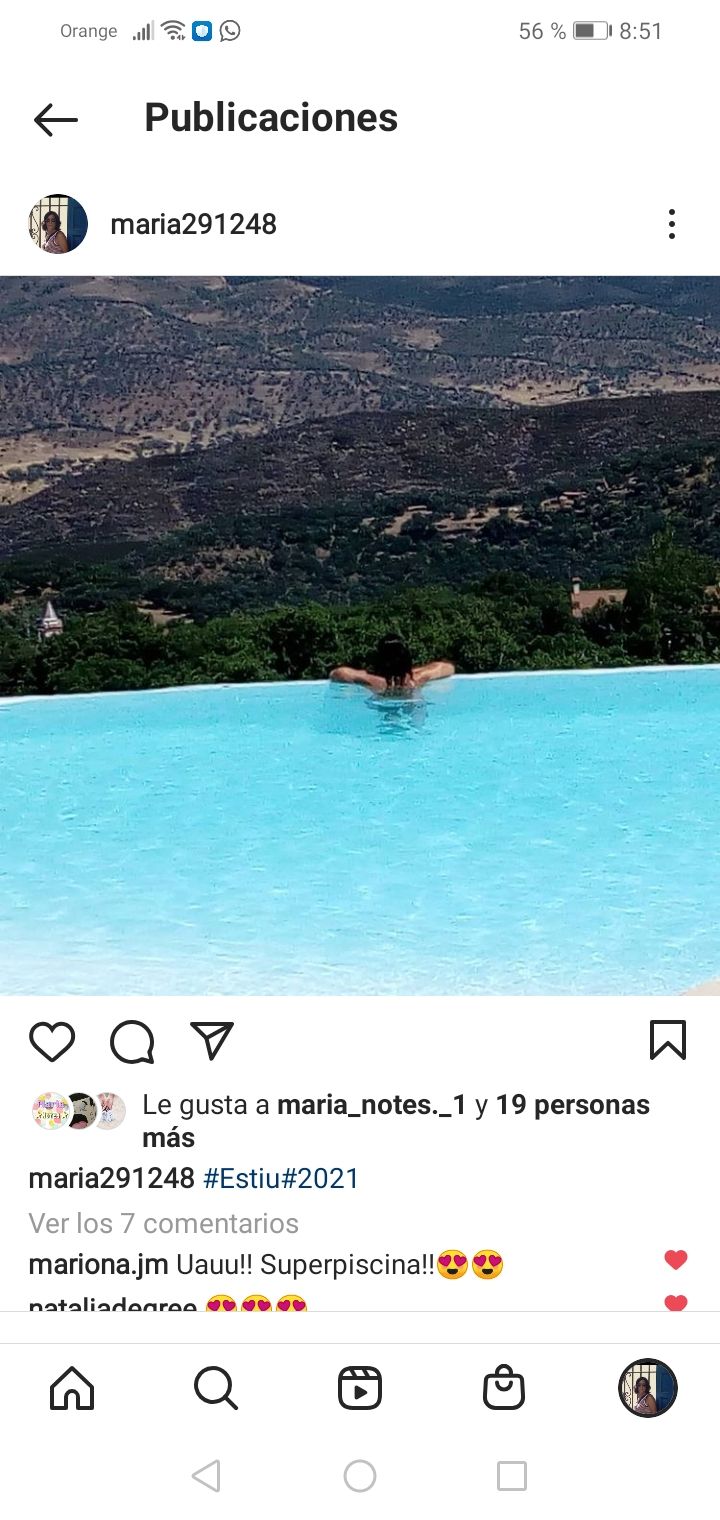Open maria291248 profile from post header
The height and width of the screenshot is (1520, 720).
click(193, 224)
